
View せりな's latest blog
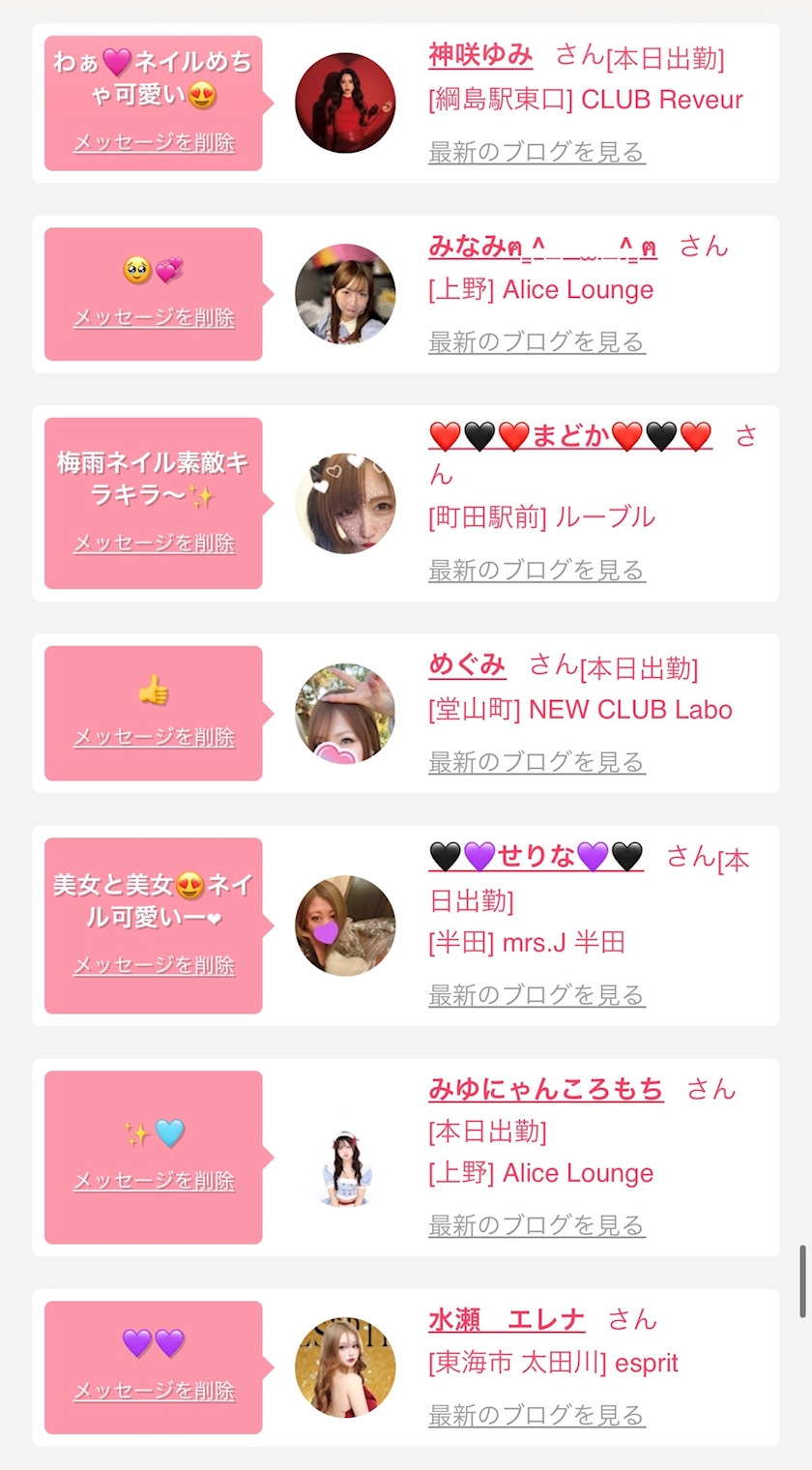click(536, 994)
